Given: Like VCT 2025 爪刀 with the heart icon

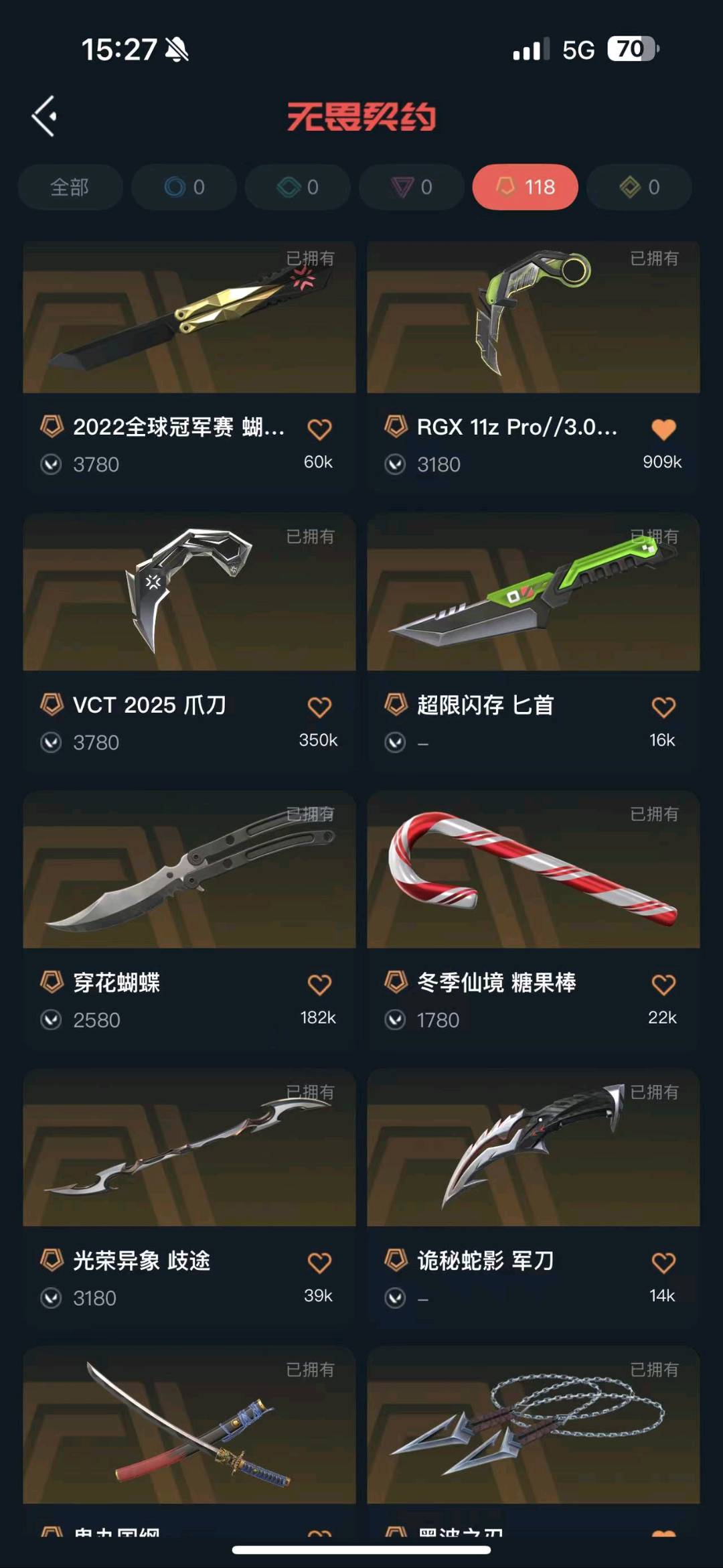Looking at the screenshot, I should click(x=319, y=707).
